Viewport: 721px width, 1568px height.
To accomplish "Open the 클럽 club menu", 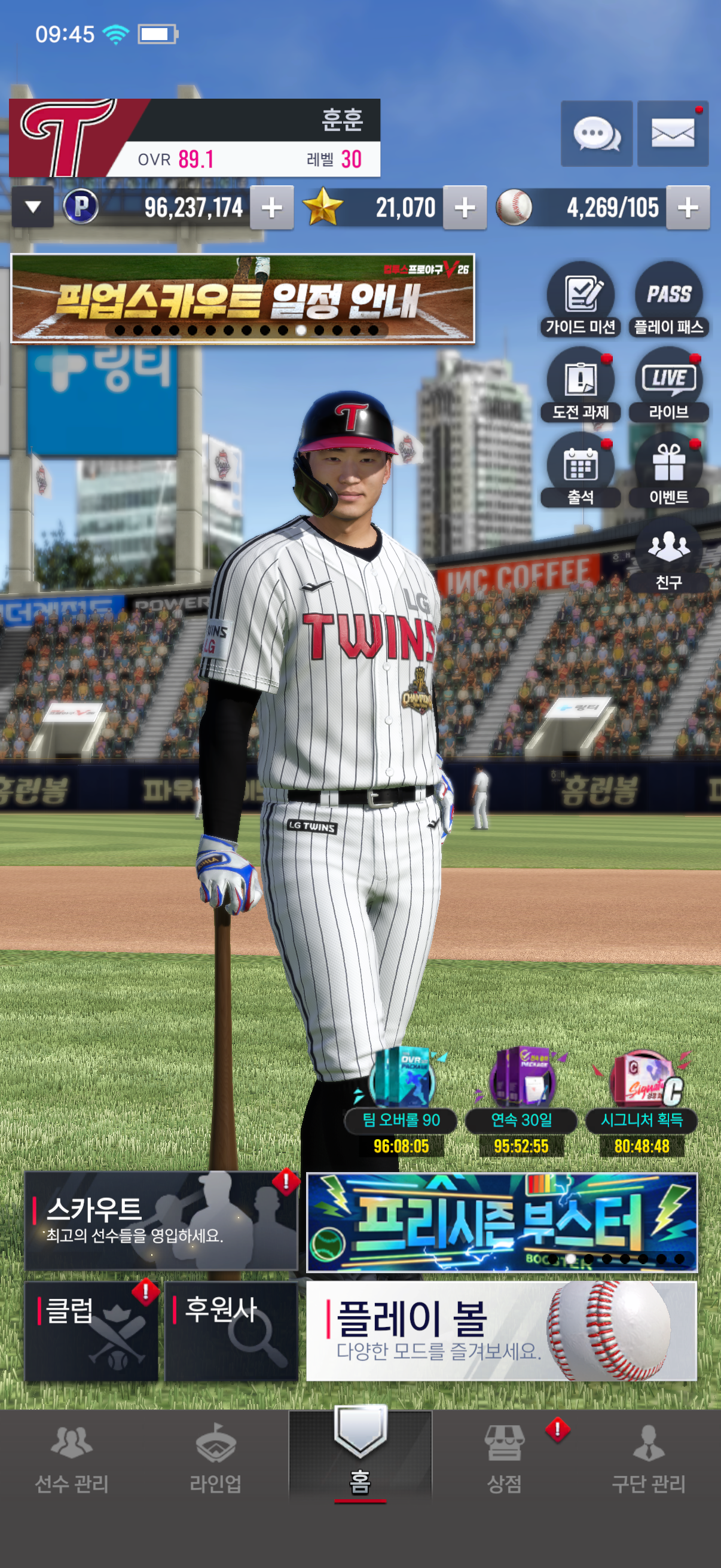I will [91, 1331].
